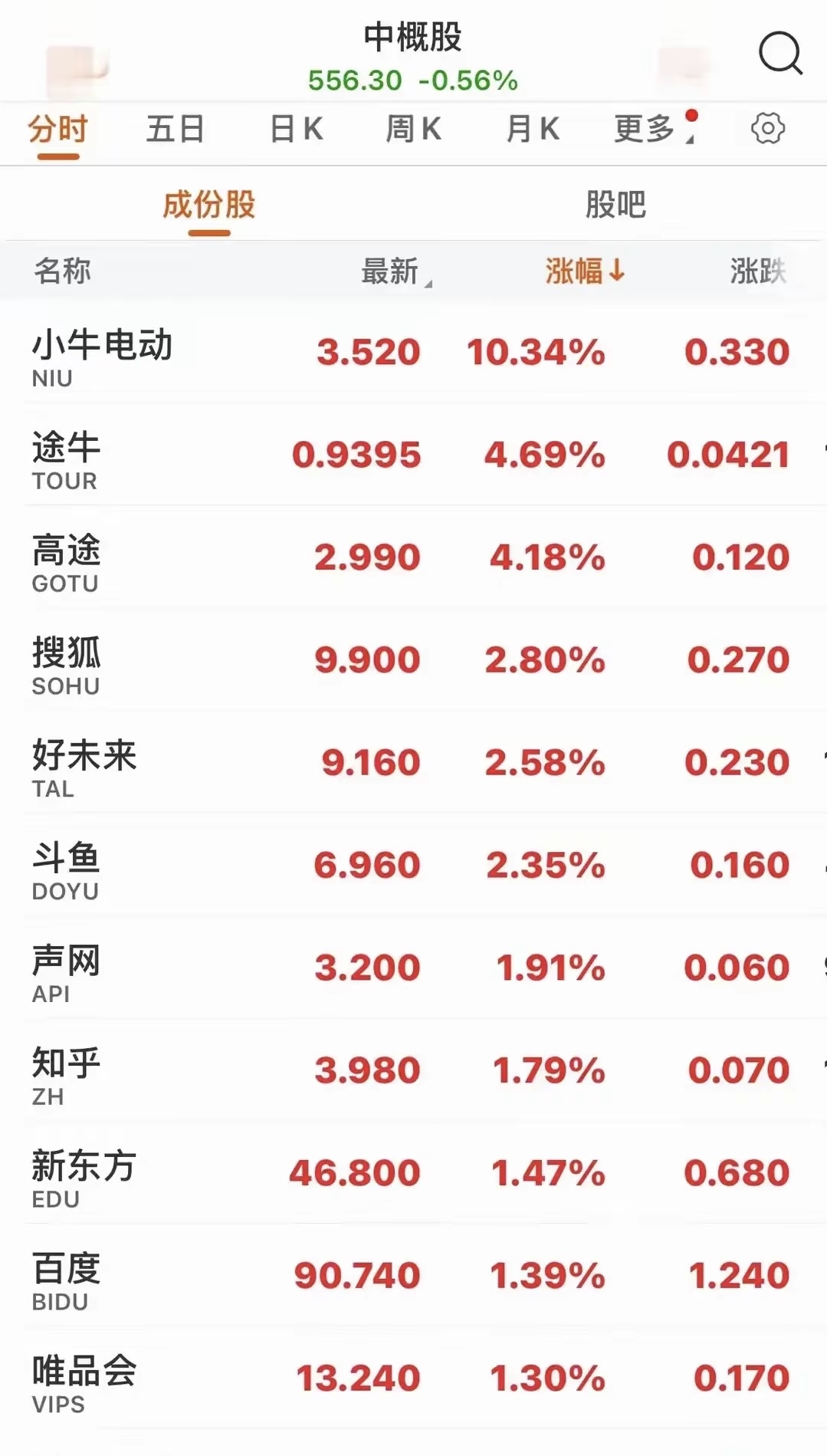This screenshot has width=827, height=1456.
Task: Select the 好未来 TAL row
Action: (x=84, y=767)
